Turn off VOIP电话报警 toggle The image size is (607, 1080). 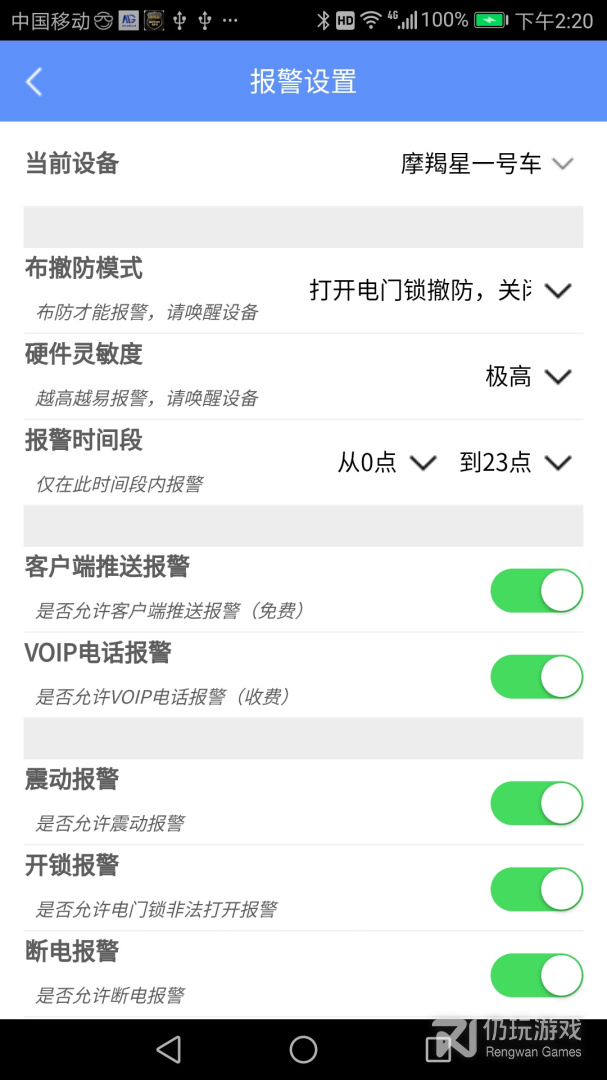tap(536, 677)
